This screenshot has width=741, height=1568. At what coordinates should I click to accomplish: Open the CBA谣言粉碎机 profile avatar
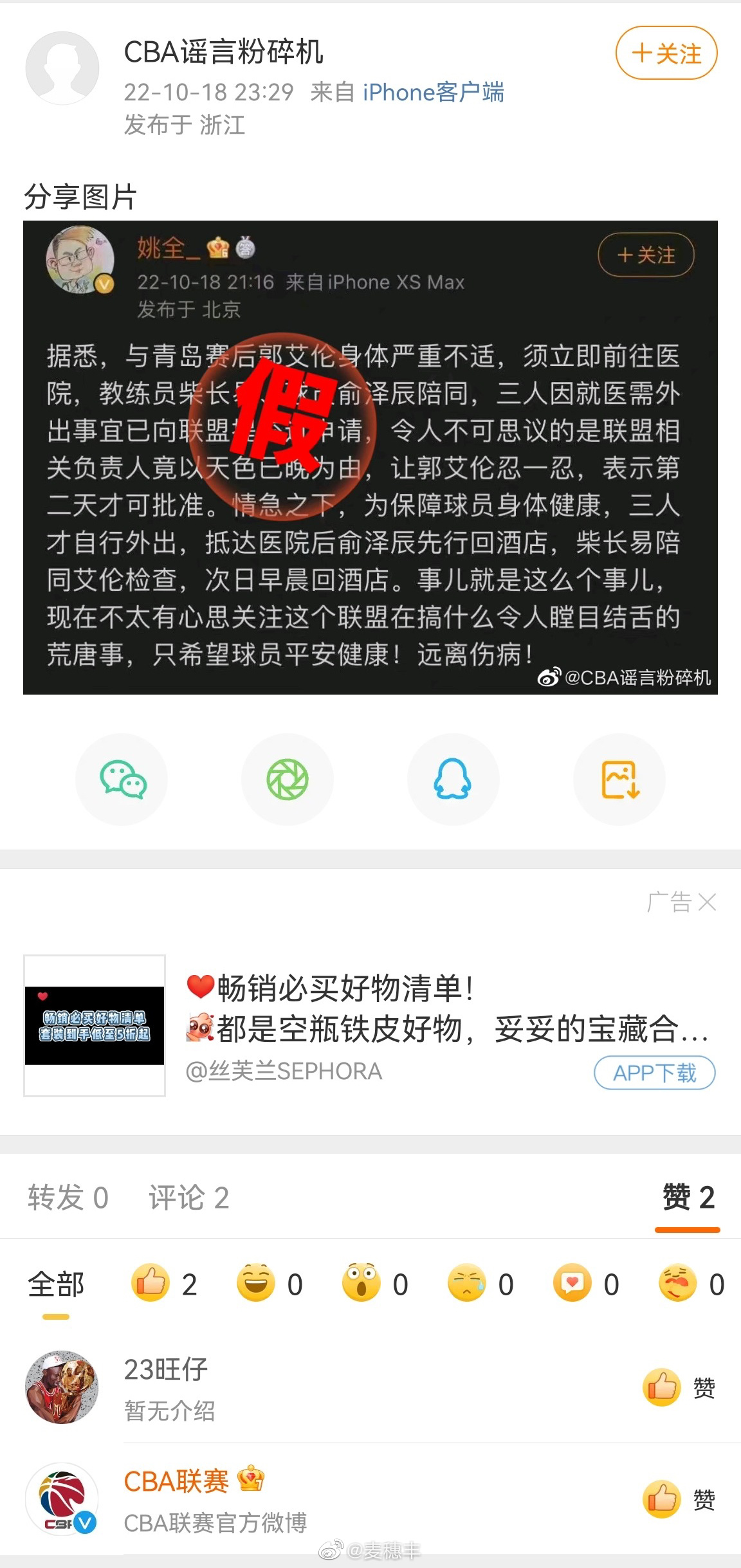click(x=62, y=68)
